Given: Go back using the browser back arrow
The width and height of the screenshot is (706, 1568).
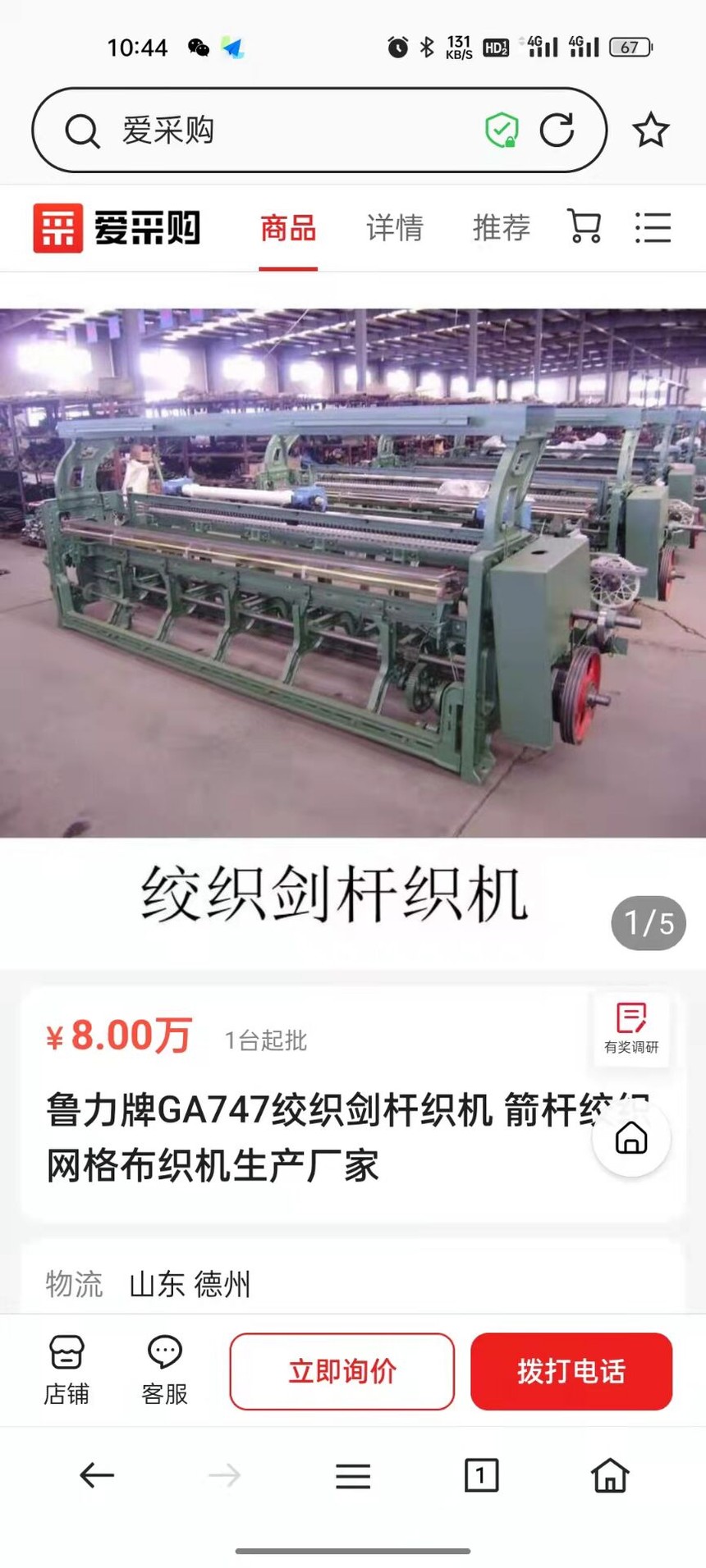Looking at the screenshot, I should coord(97,1475).
